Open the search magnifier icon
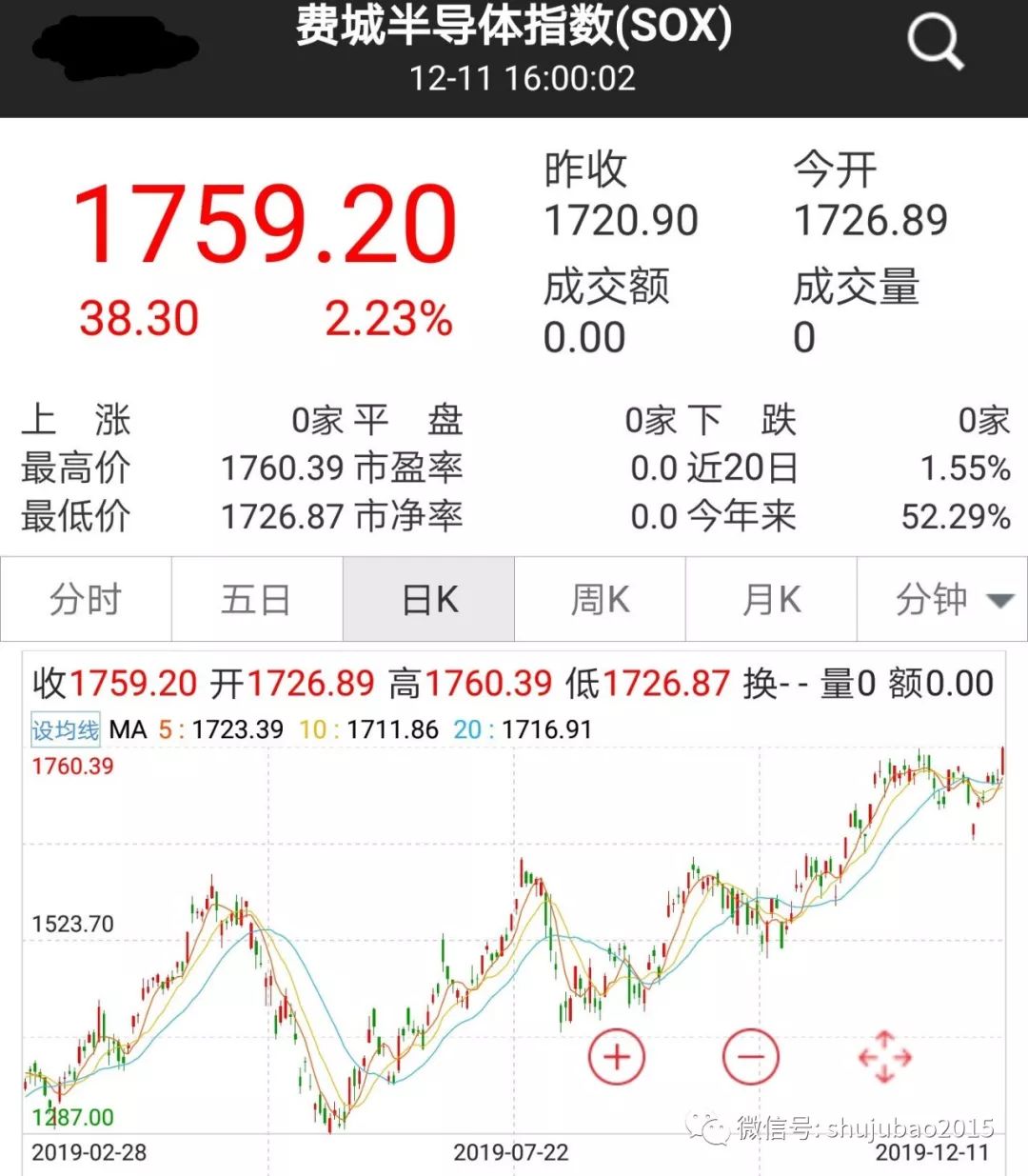The width and height of the screenshot is (1028, 1176). [x=935, y=43]
